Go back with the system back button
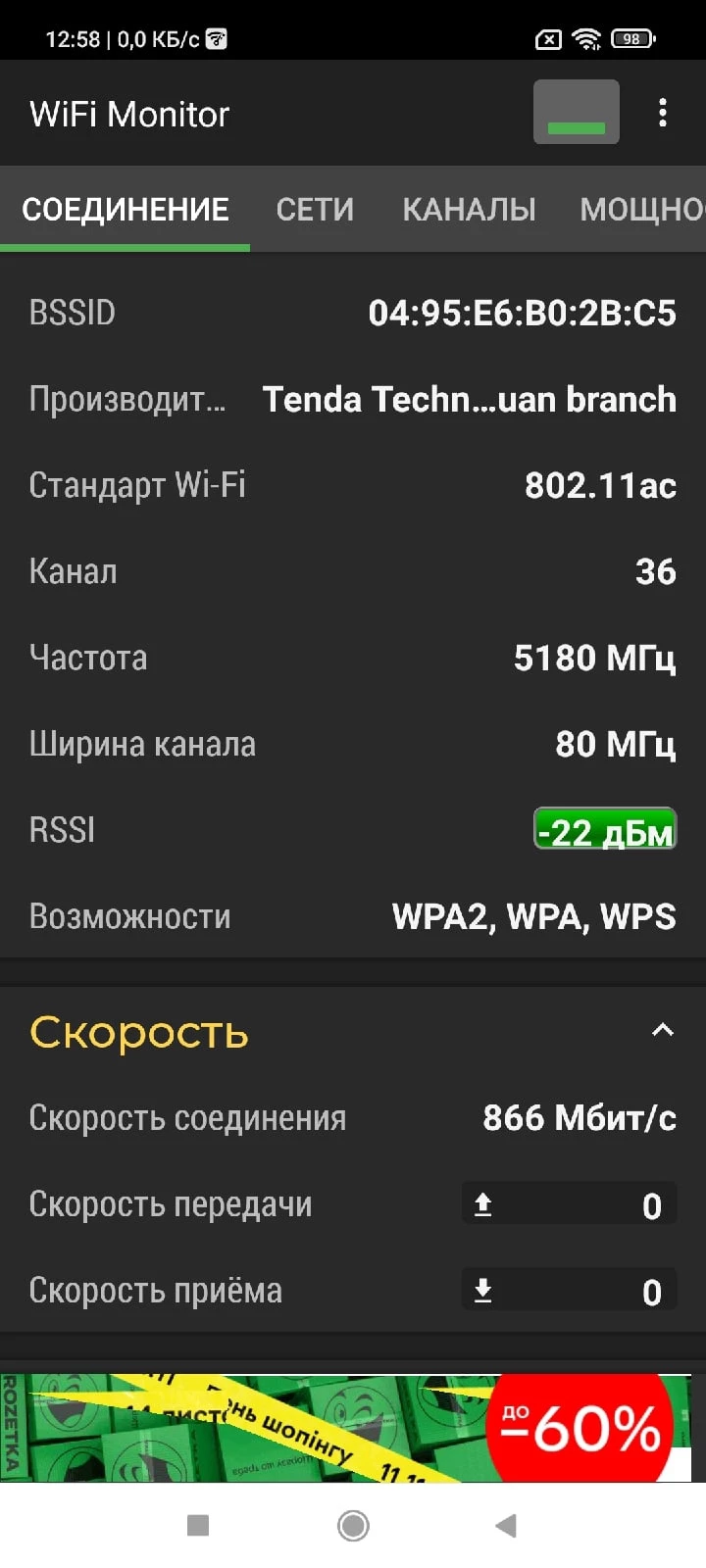This screenshot has height=1568, width=706. tap(506, 1525)
